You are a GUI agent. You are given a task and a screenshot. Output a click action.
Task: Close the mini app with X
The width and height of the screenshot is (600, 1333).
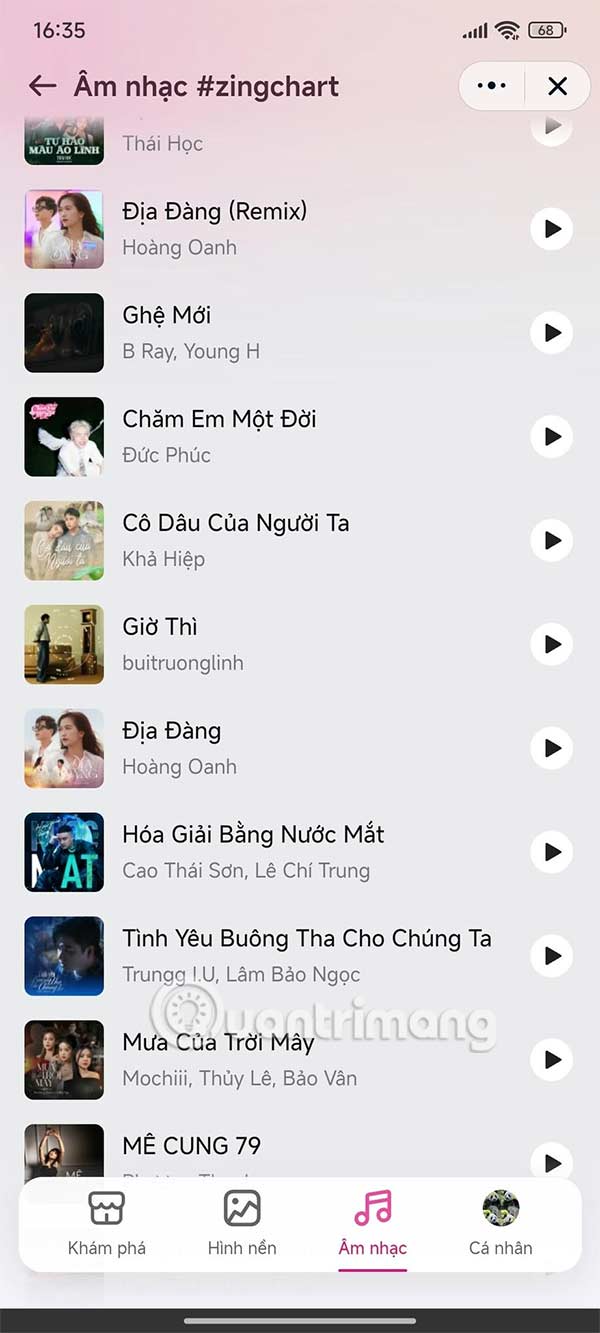(557, 86)
